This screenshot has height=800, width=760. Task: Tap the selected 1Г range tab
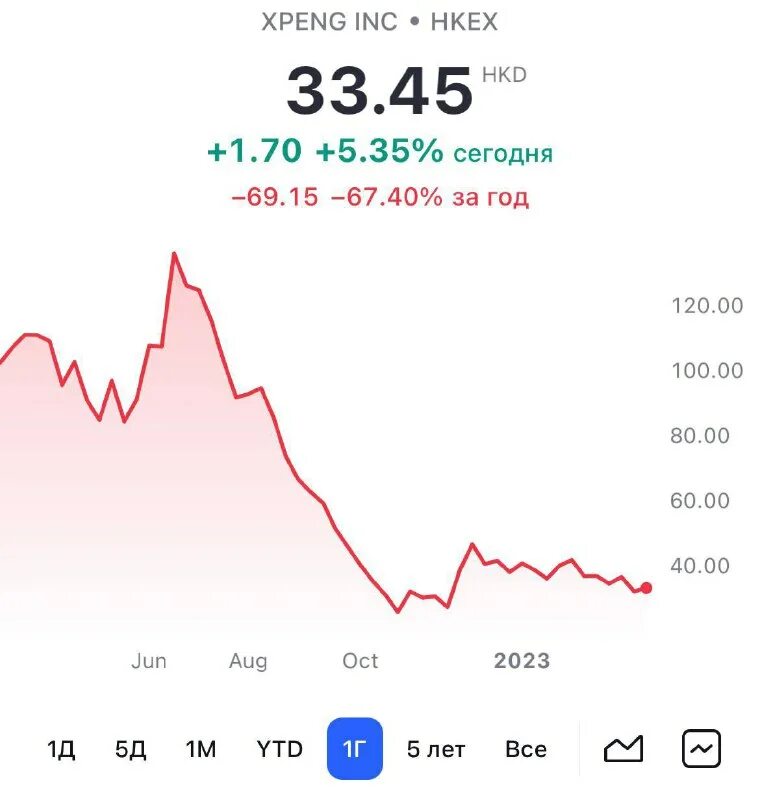tap(355, 749)
